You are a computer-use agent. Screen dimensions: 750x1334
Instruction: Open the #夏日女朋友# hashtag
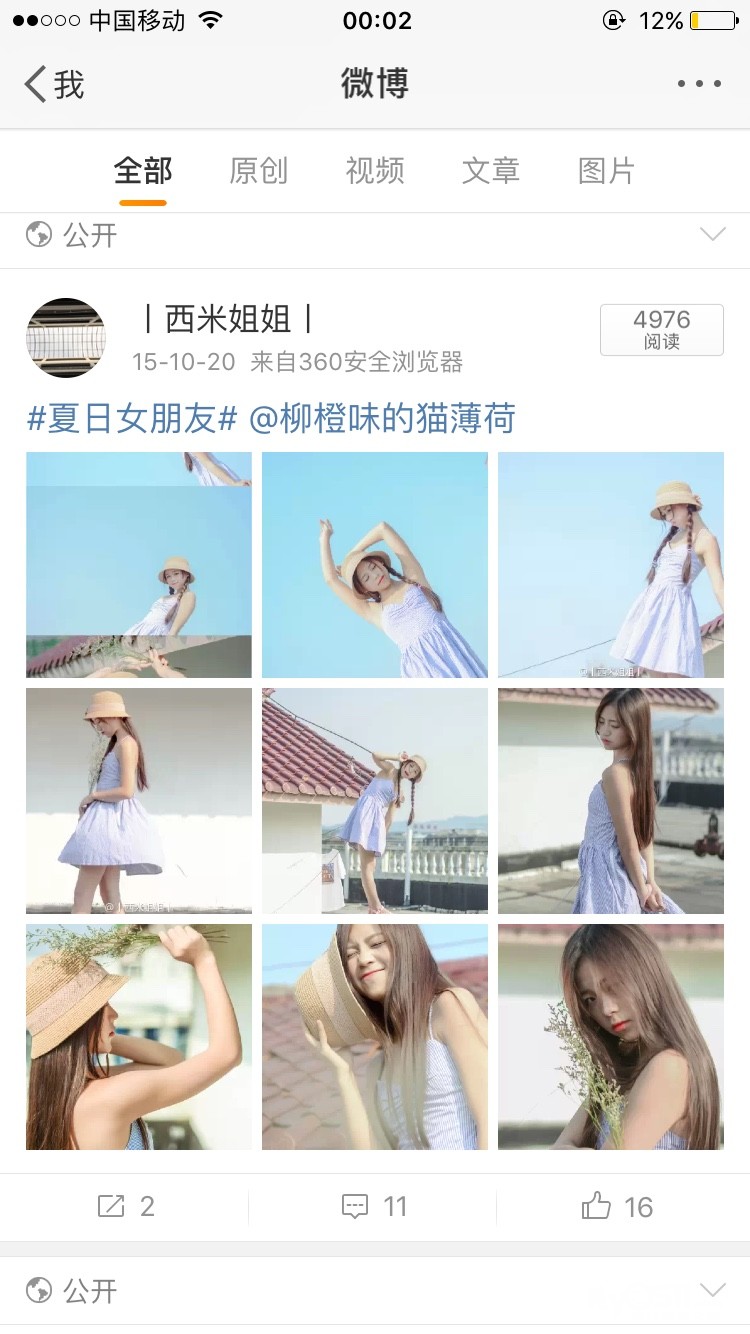point(131,419)
